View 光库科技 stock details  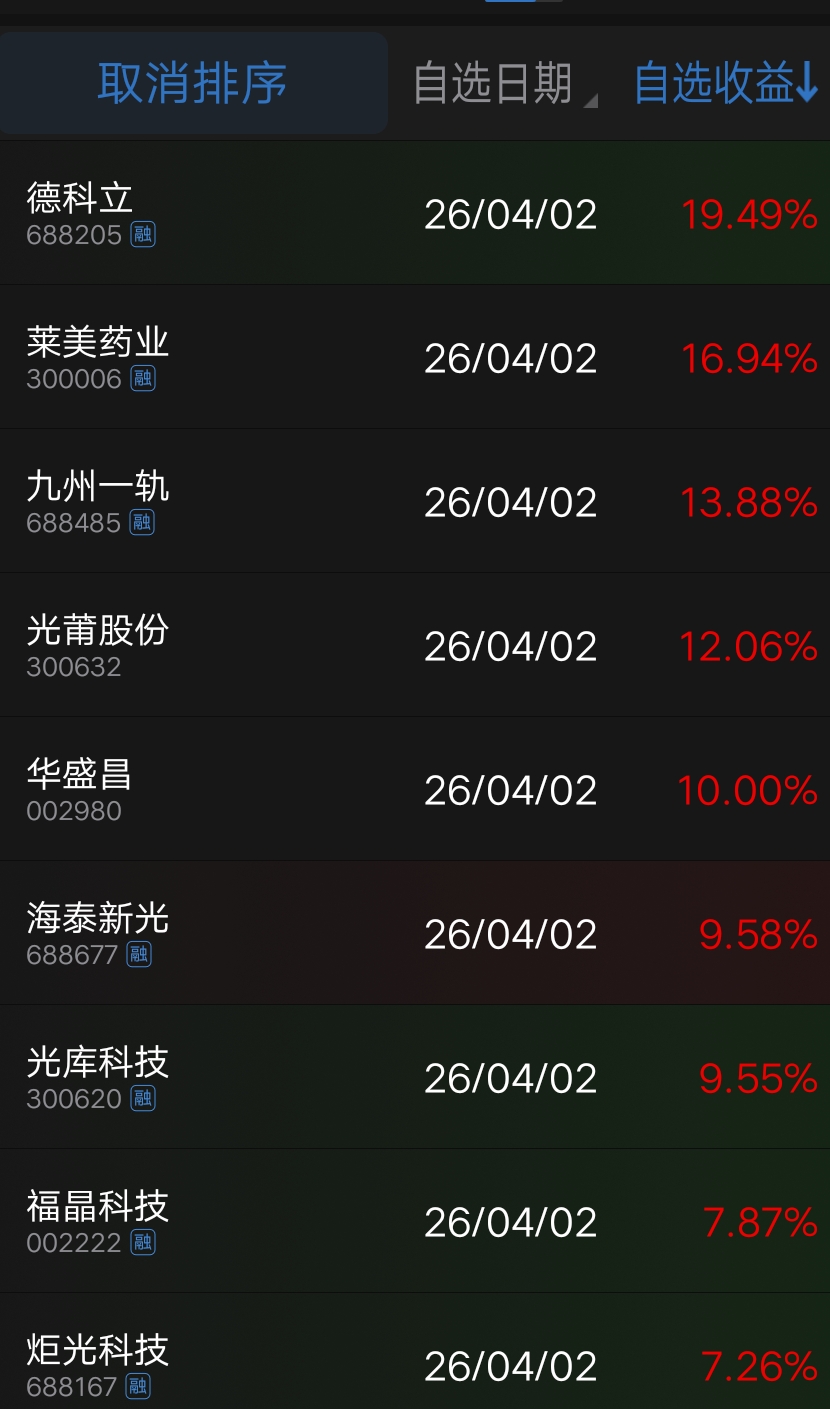tap(98, 1077)
